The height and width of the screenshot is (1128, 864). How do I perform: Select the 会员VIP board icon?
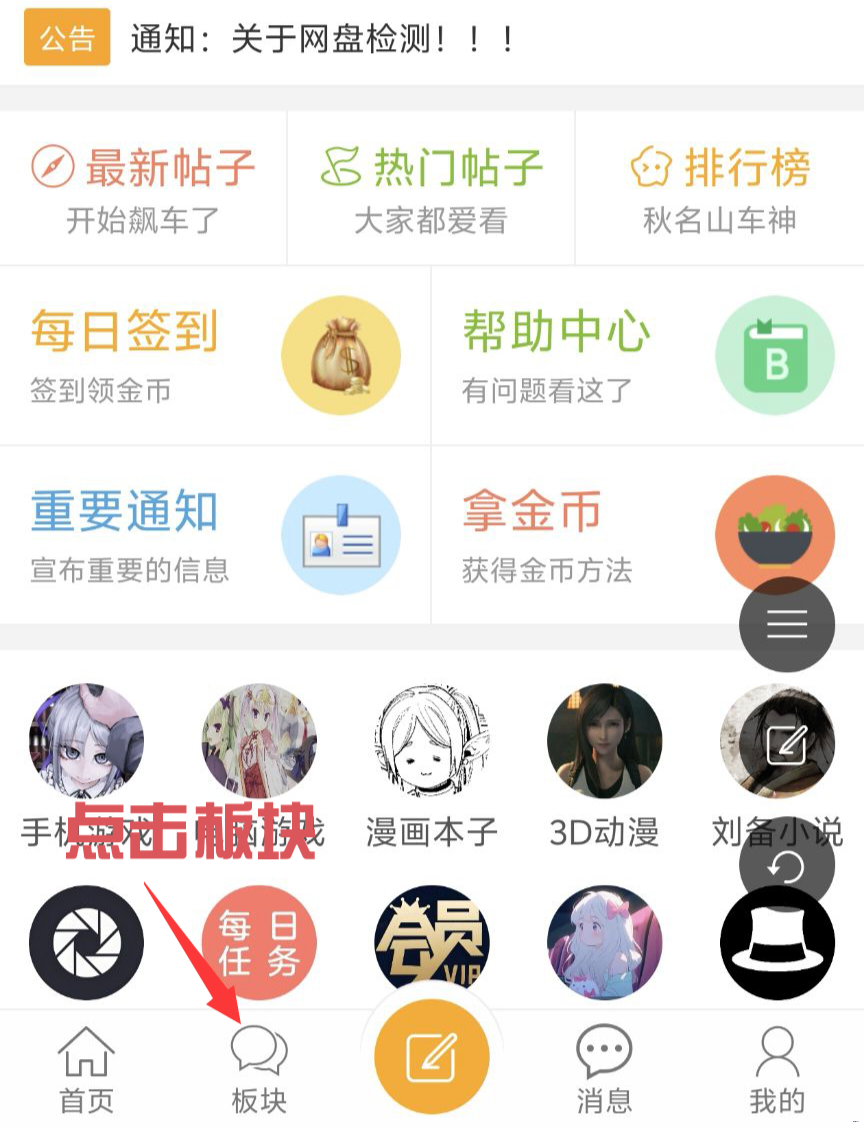pyautogui.click(x=430, y=941)
